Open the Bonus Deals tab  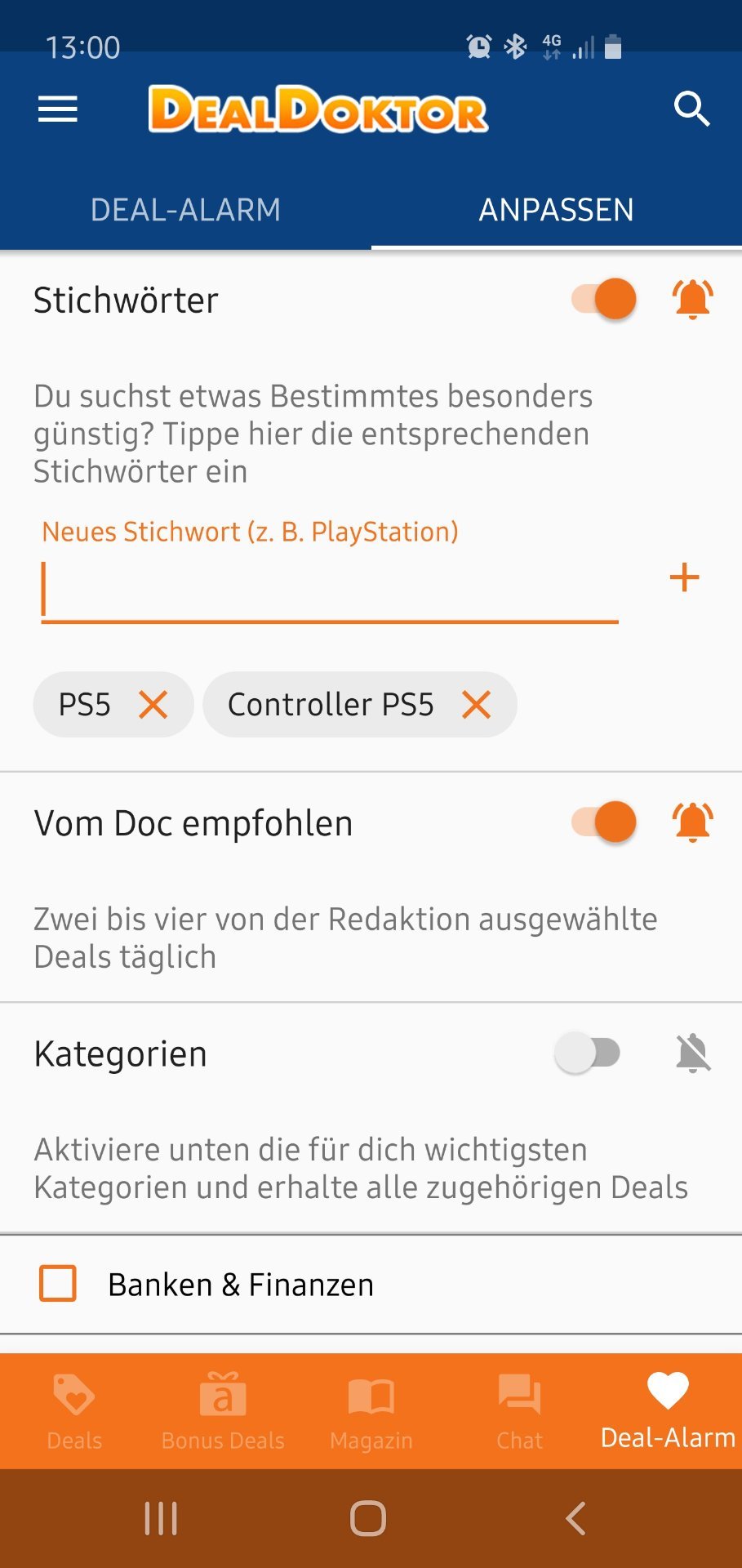(223, 1411)
